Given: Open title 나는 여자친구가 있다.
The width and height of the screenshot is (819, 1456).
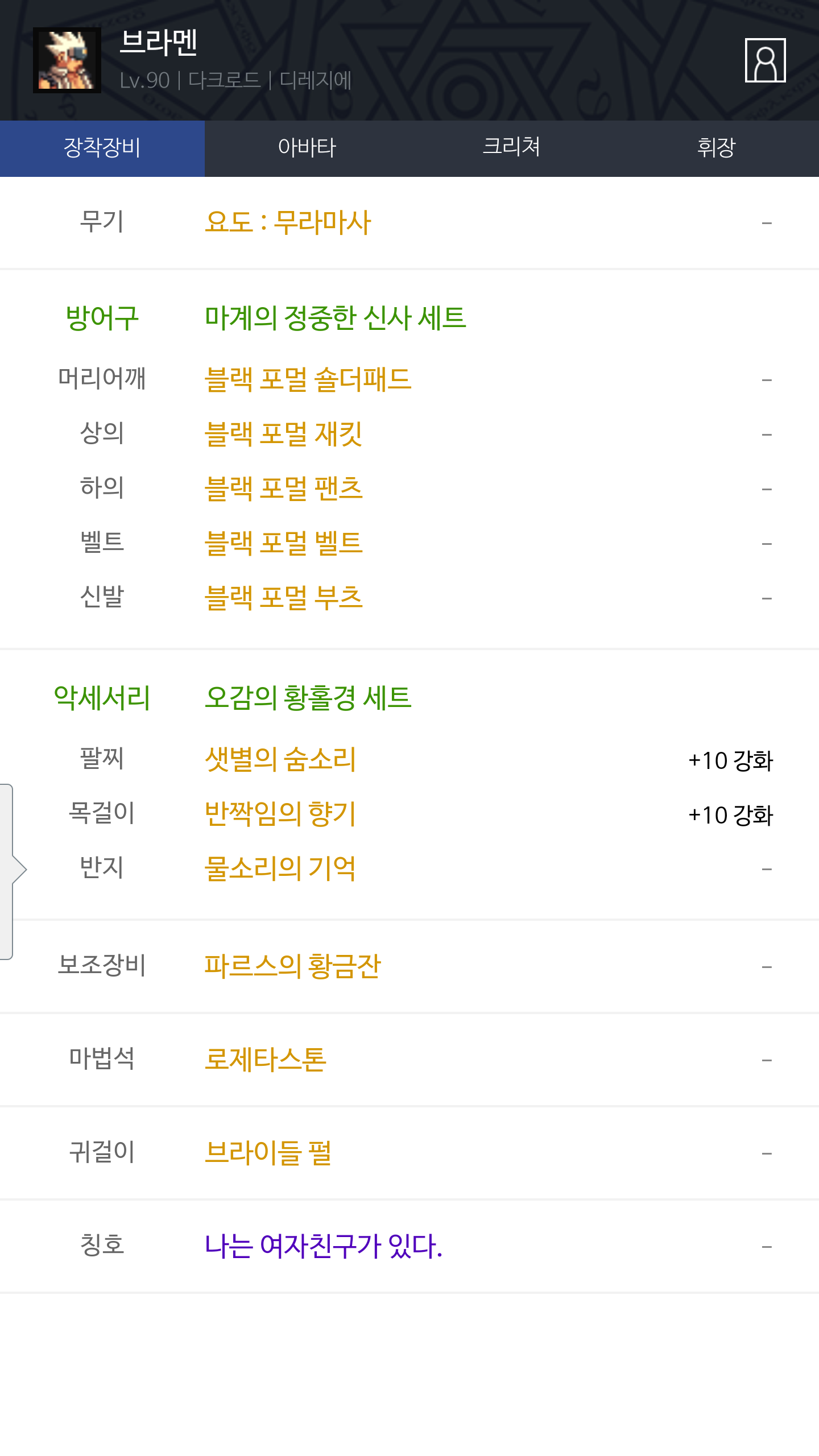Looking at the screenshot, I should pos(323,1246).
